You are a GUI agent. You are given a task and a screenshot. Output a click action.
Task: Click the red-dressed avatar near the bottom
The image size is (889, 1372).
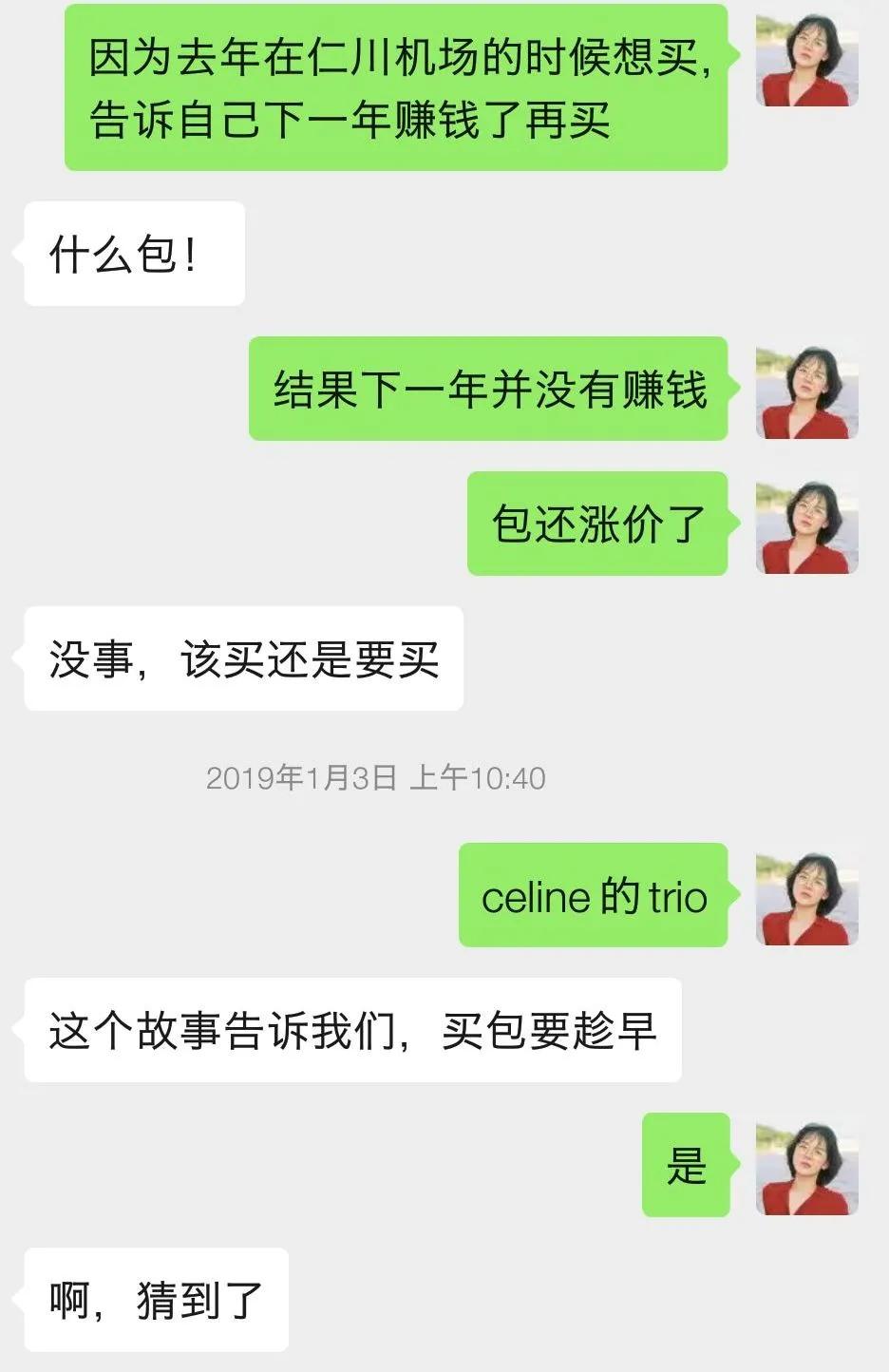(806, 1167)
